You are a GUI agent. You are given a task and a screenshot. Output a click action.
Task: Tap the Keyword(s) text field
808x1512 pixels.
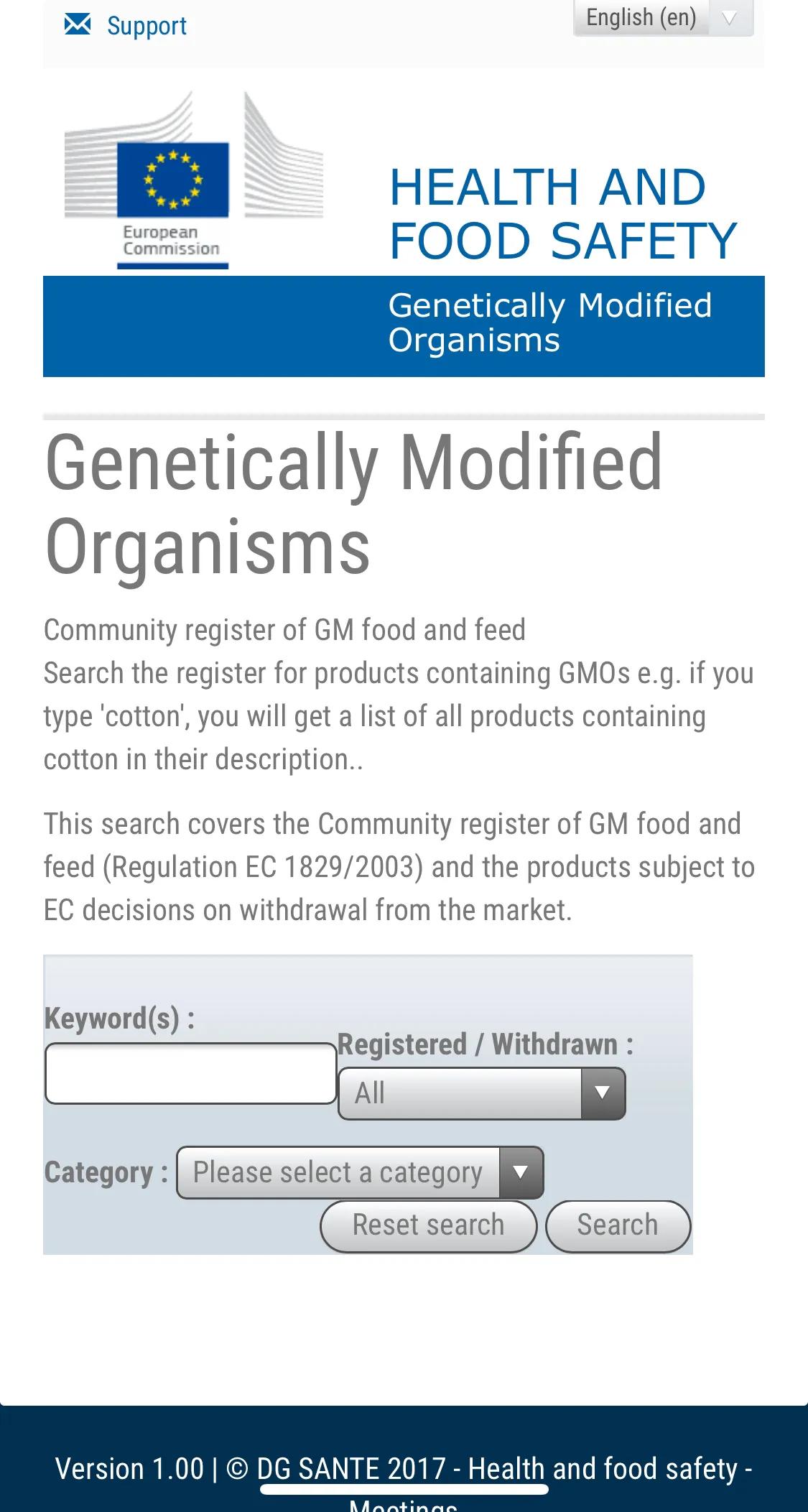(x=190, y=1073)
